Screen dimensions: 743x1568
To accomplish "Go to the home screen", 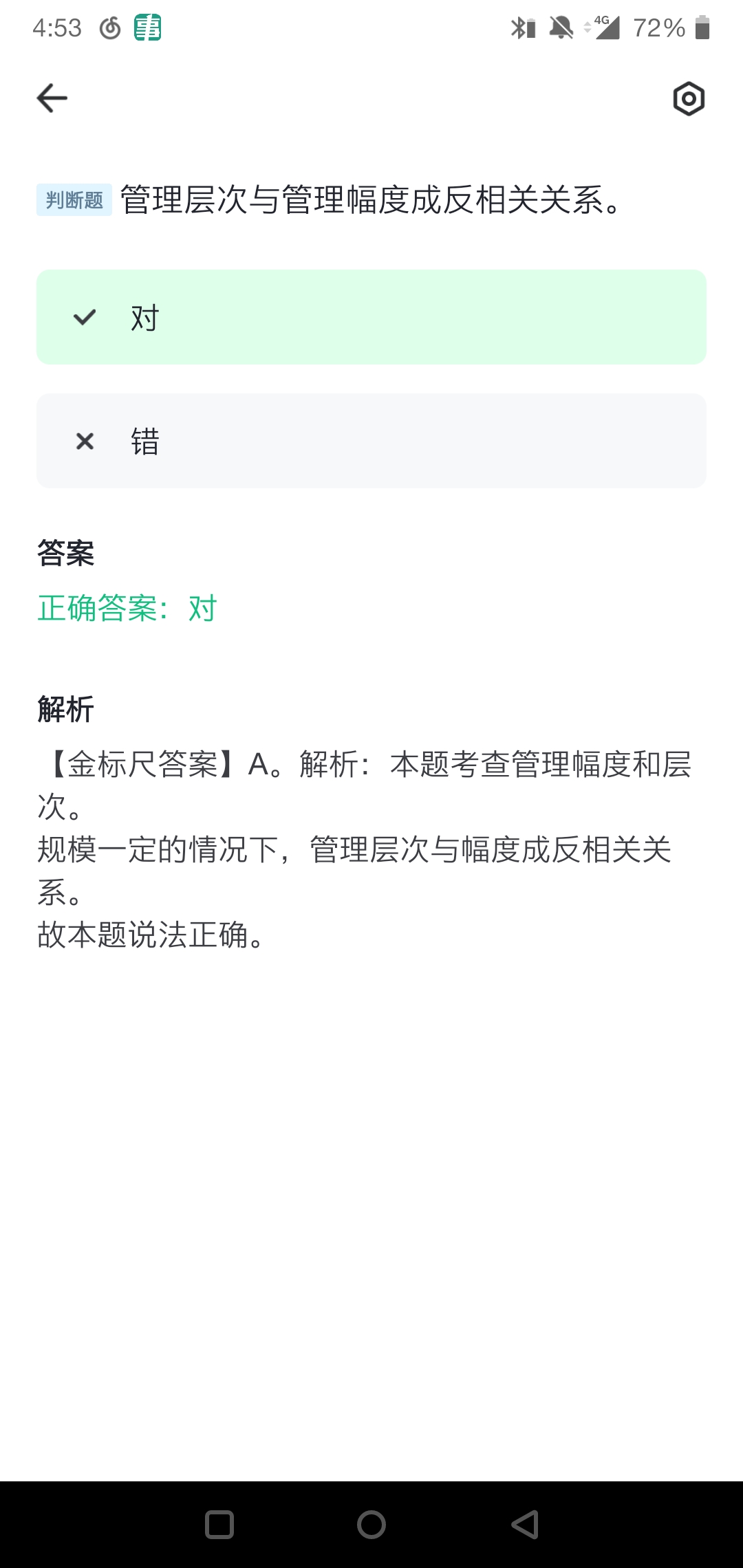I will (x=371, y=1525).
